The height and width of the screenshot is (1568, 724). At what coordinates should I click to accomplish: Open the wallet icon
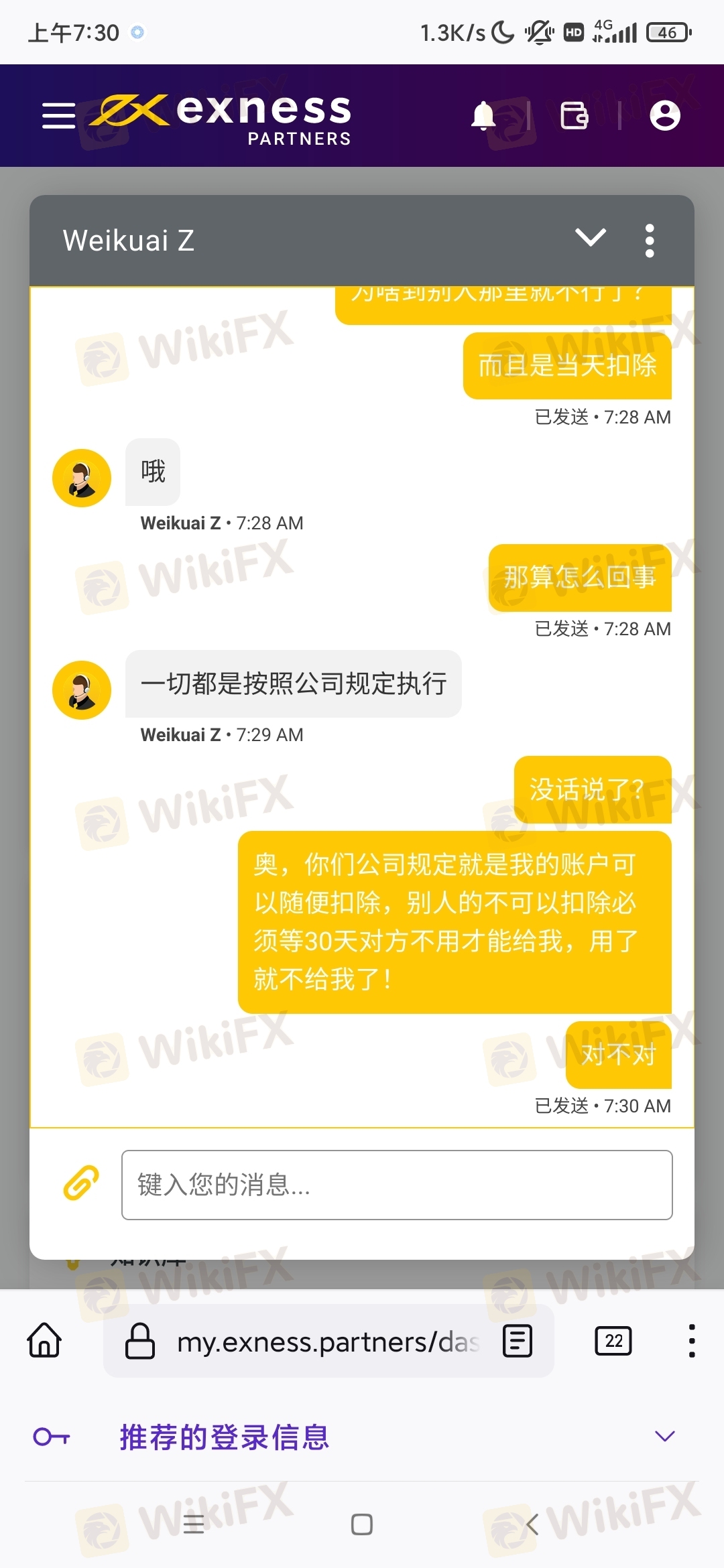[574, 115]
